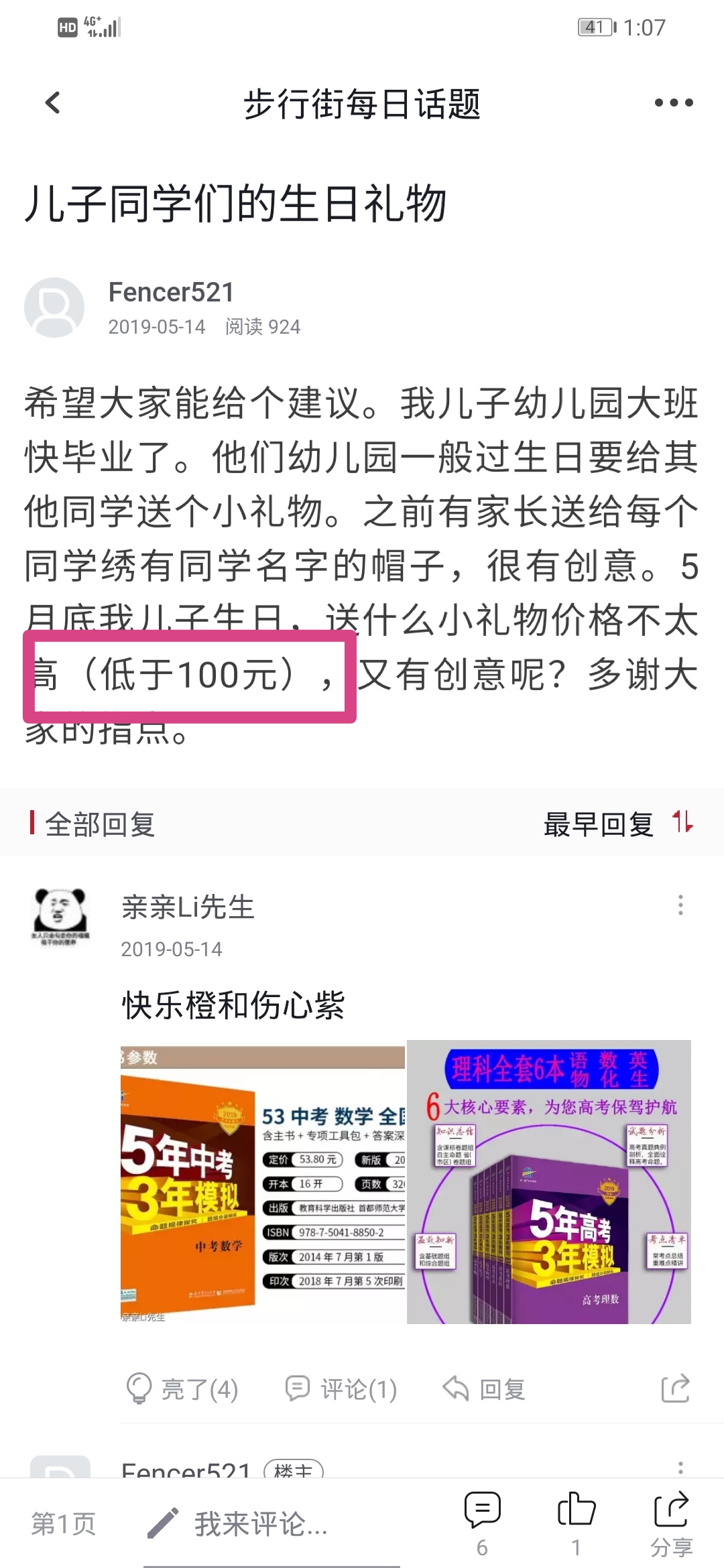This screenshot has width=724, height=1568.
Task: Open 亲亲Li先生's profile avatar
Action: pyautogui.click(x=60, y=917)
